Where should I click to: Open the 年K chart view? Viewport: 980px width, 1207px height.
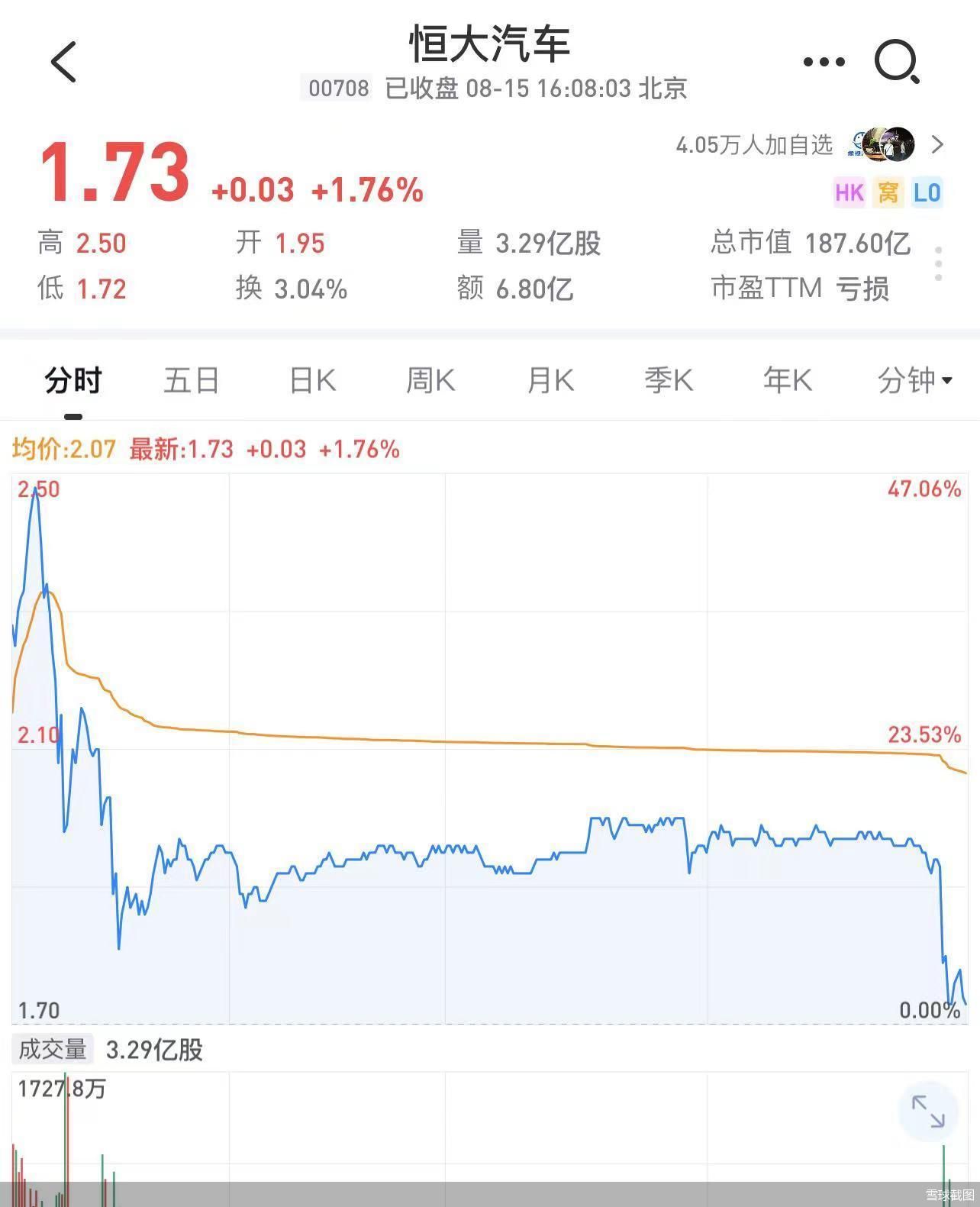(x=787, y=380)
